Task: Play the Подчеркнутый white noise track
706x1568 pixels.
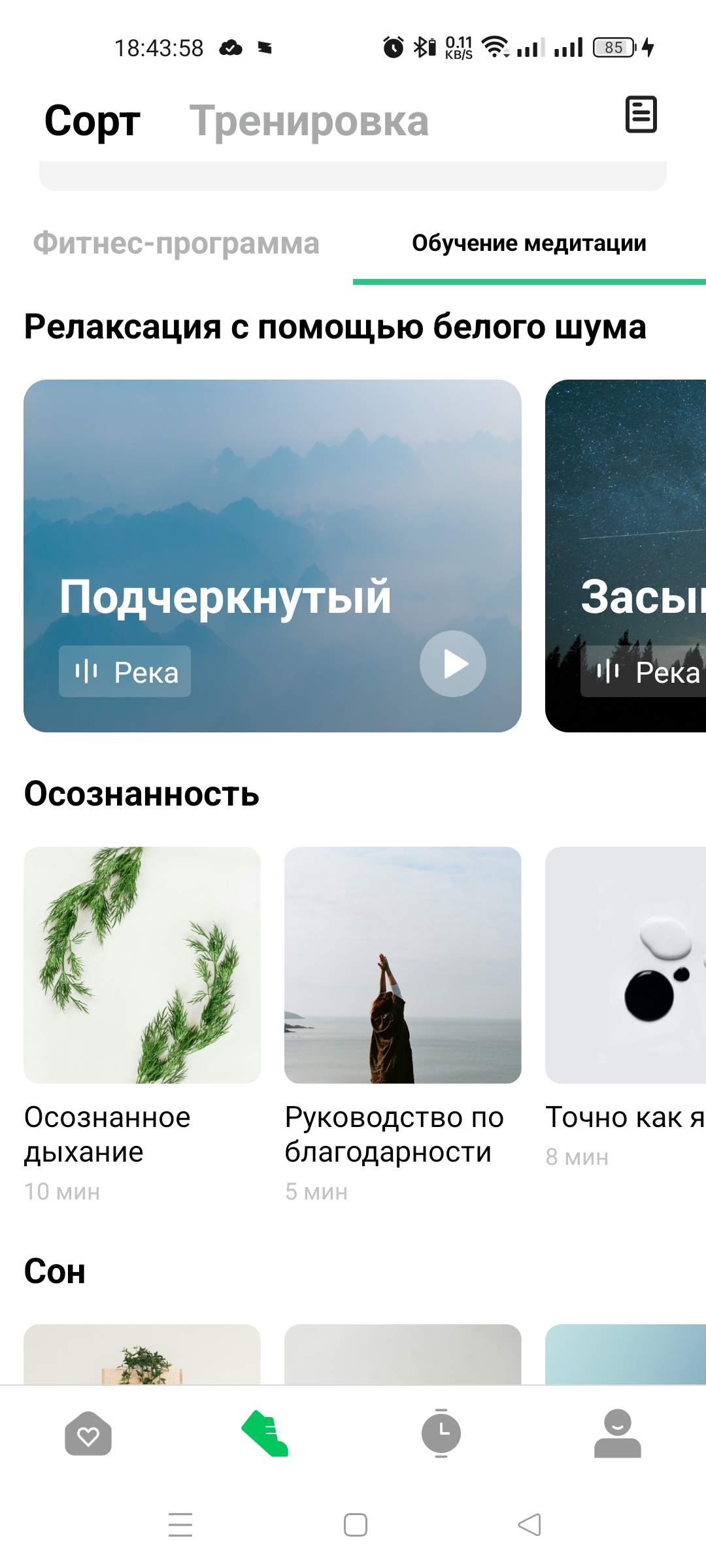Action: (452, 664)
